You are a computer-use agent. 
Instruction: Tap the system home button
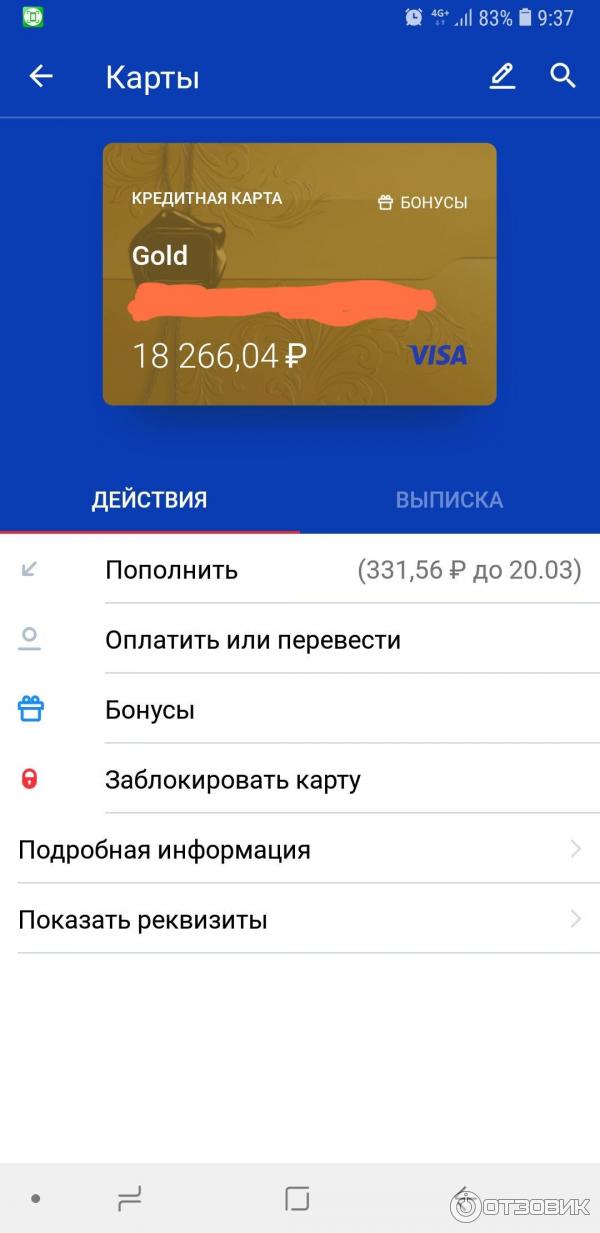coord(297,1198)
